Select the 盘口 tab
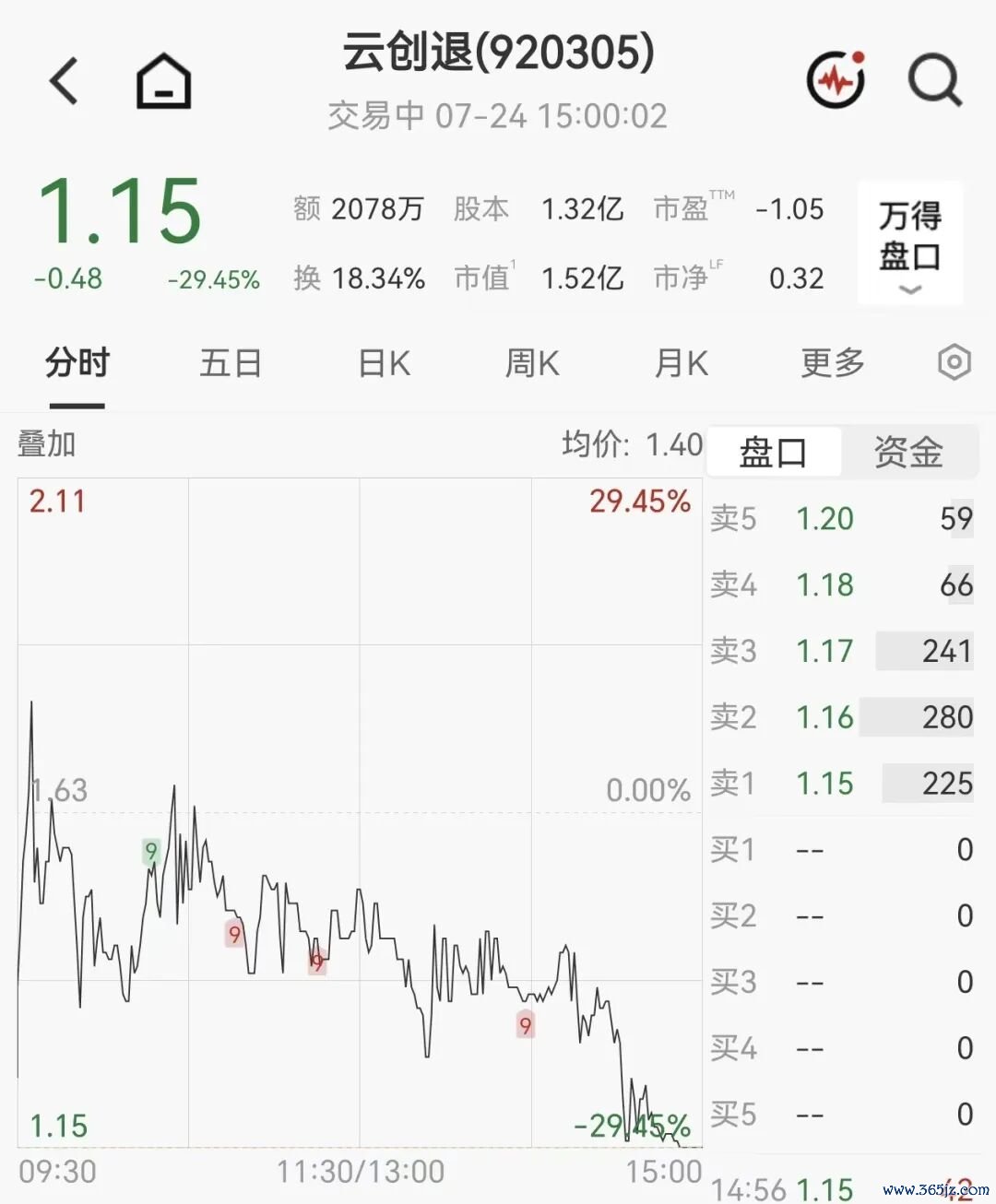The width and height of the screenshot is (996, 1204). coord(774,452)
